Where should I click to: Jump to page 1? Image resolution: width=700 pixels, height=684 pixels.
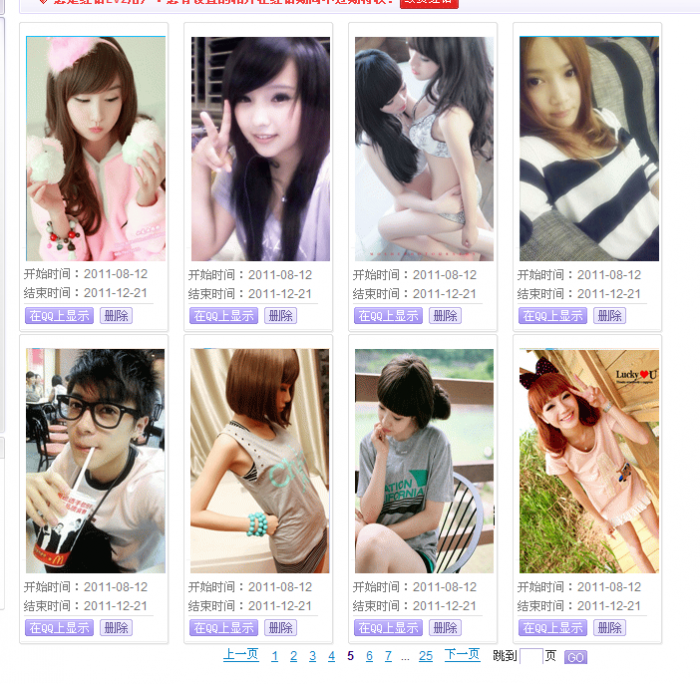(275, 656)
